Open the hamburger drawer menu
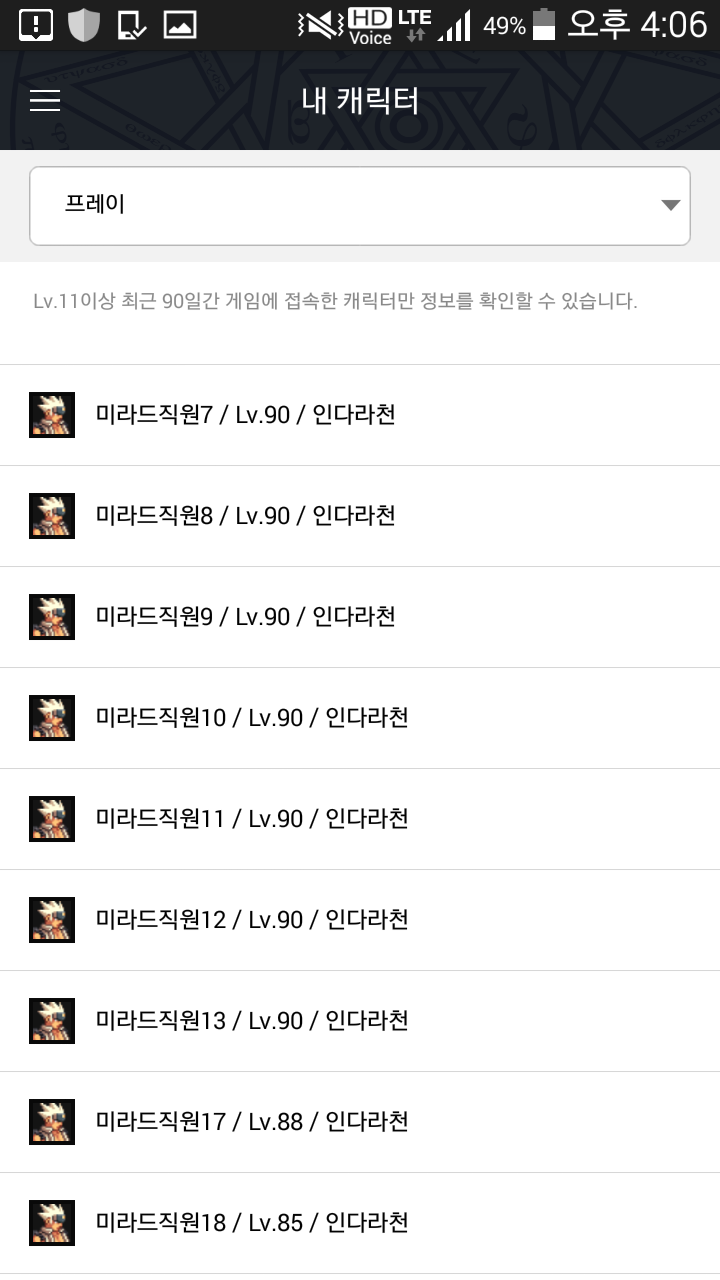The height and width of the screenshot is (1280, 720). pos(45,101)
